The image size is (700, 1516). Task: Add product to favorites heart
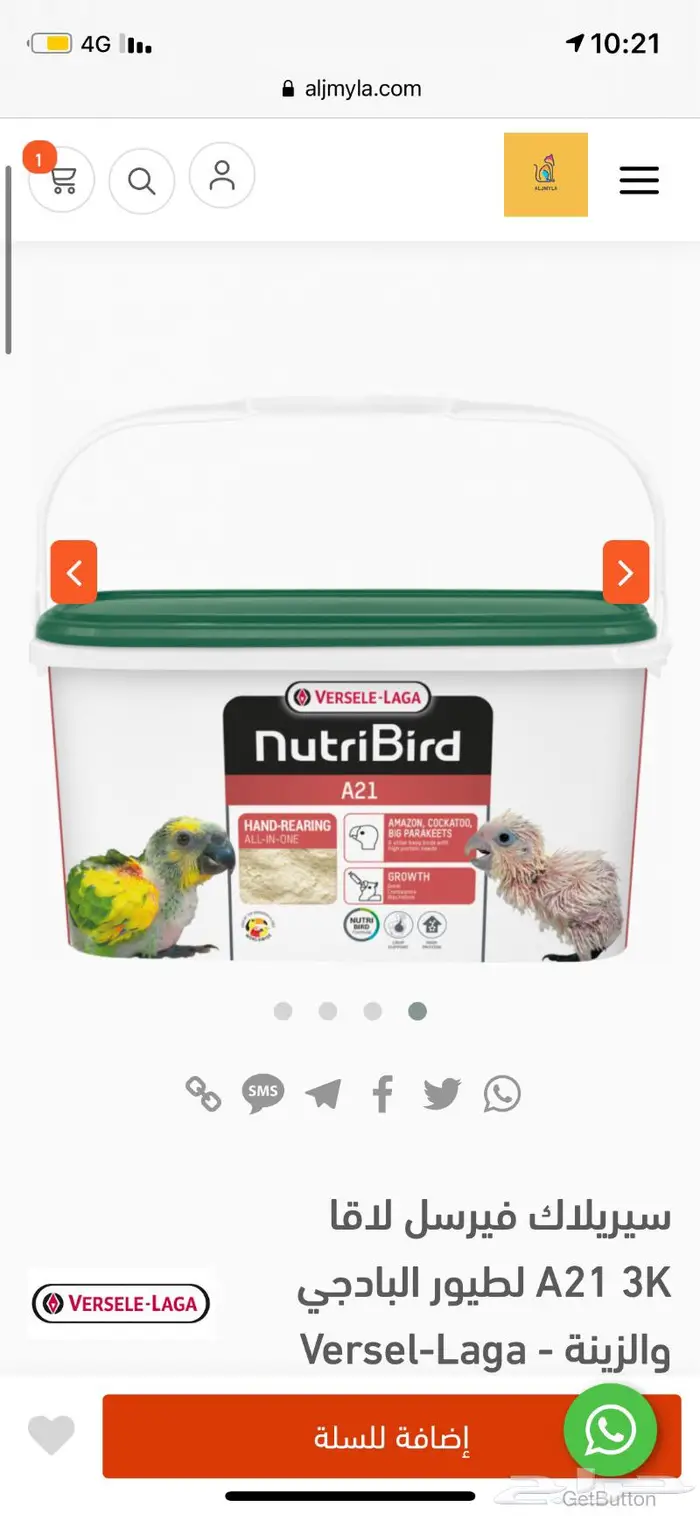pyautogui.click(x=51, y=1436)
